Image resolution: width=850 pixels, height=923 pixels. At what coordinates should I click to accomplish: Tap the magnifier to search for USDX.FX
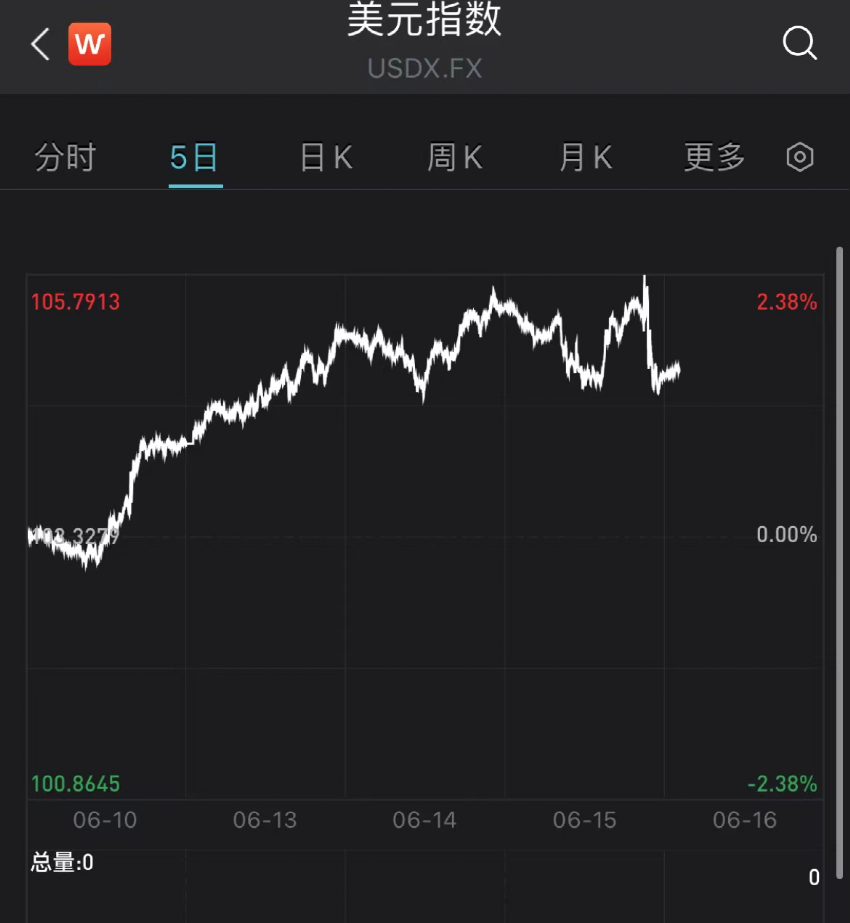[799, 43]
